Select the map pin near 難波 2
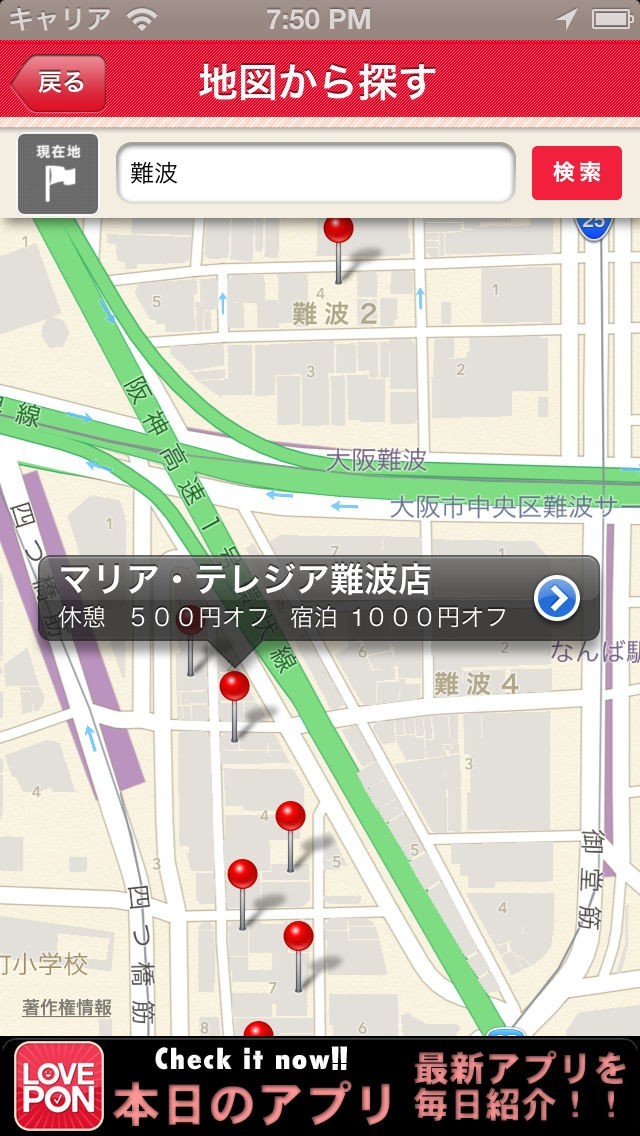Viewport: 640px width, 1136px height. pos(339,232)
